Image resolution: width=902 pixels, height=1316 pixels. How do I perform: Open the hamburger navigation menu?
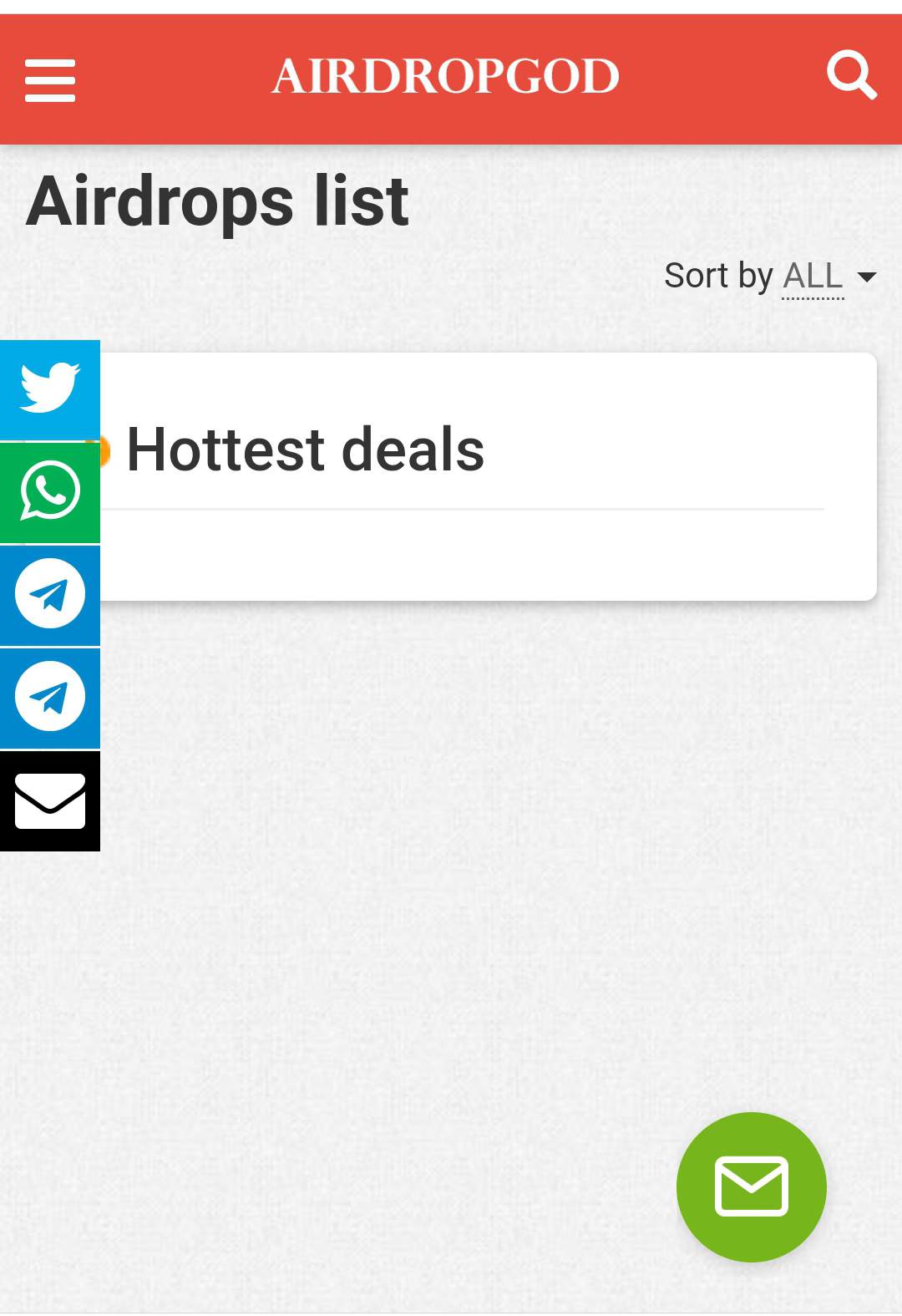tap(50, 80)
